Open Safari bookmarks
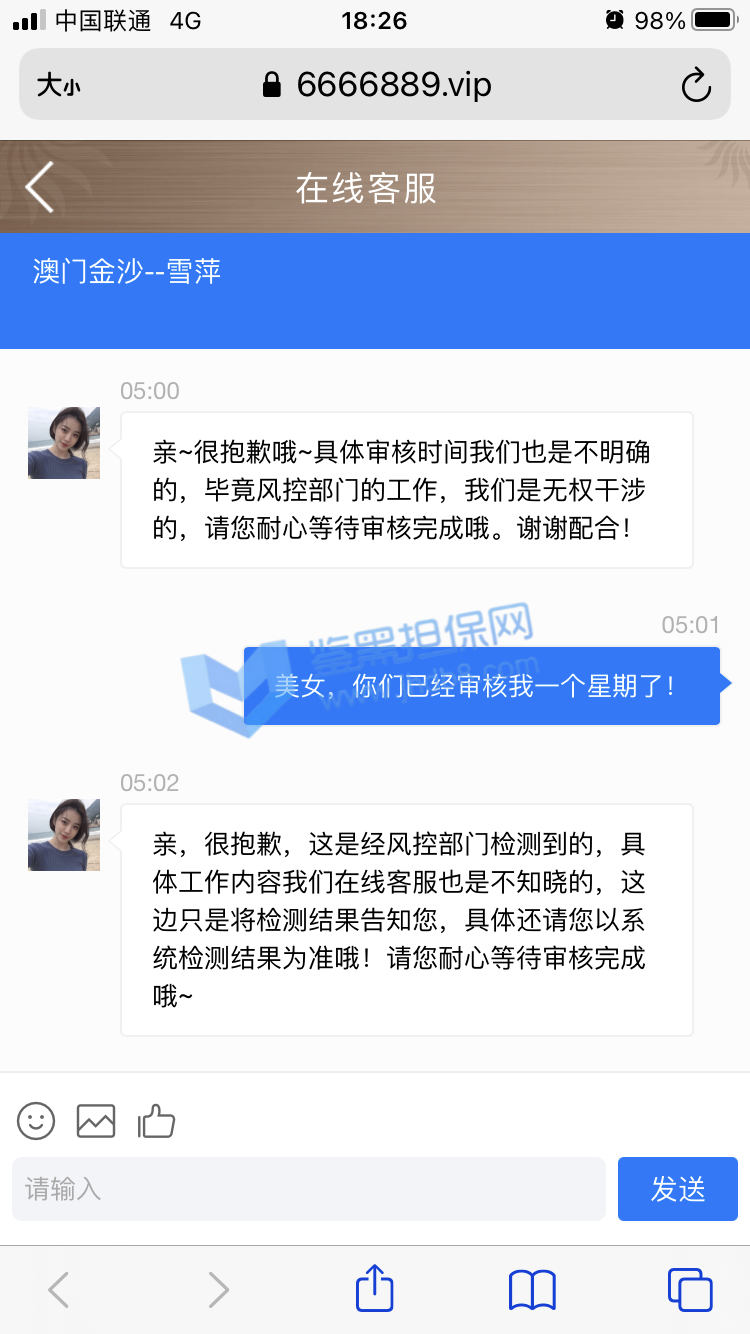The width and height of the screenshot is (750, 1334). click(532, 1289)
